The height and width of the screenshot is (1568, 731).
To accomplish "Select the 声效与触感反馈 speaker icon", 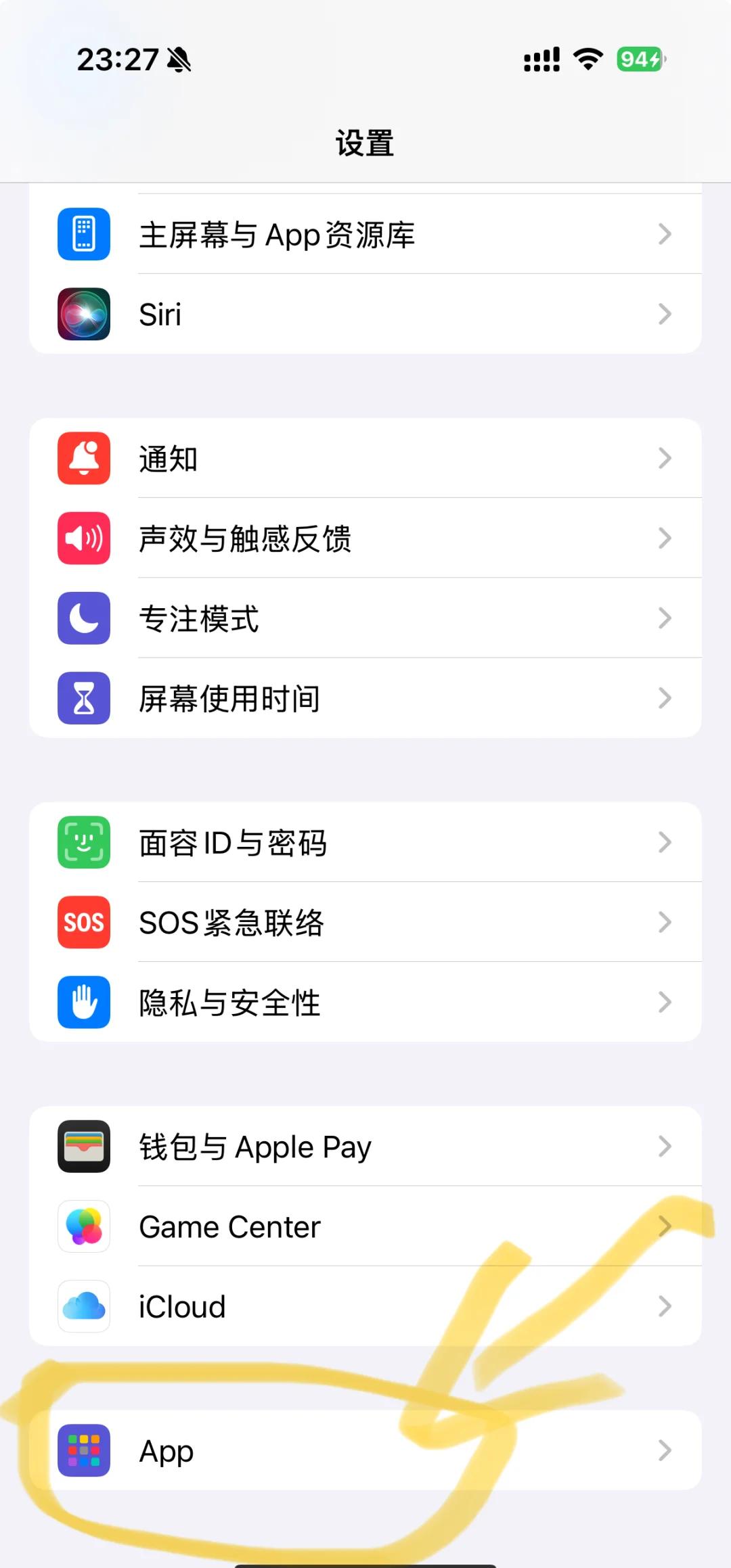I will pyautogui.click(x=83, y=538).
